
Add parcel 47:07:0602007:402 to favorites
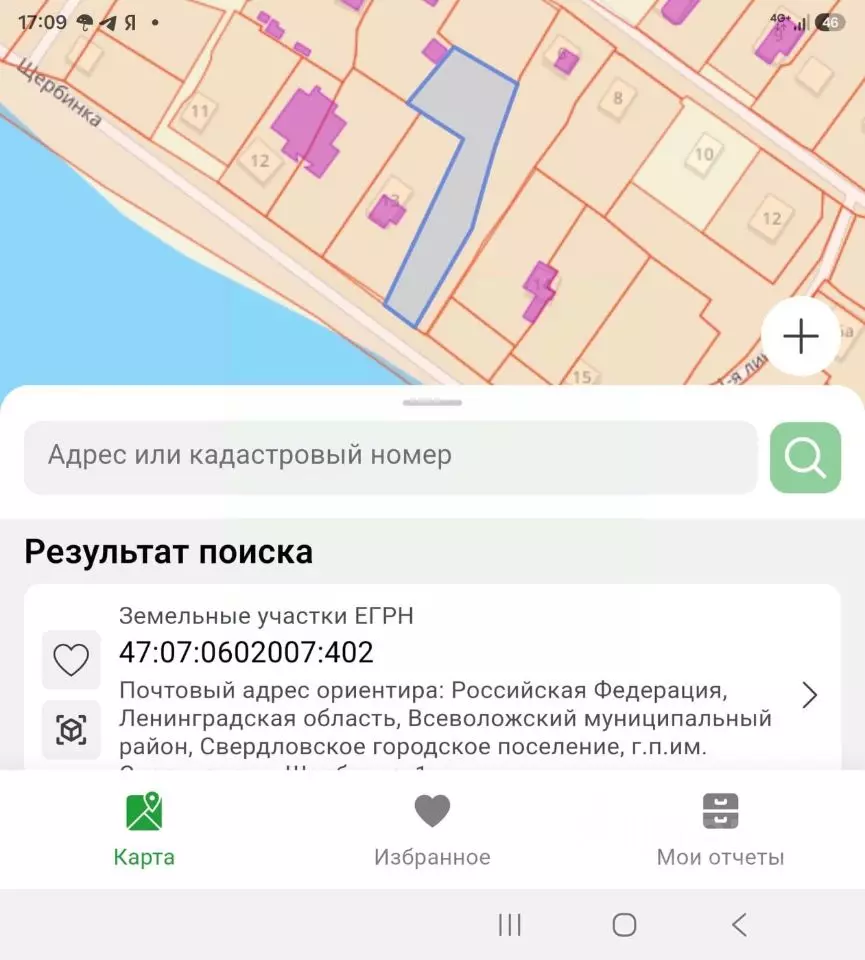click(71, 659)
